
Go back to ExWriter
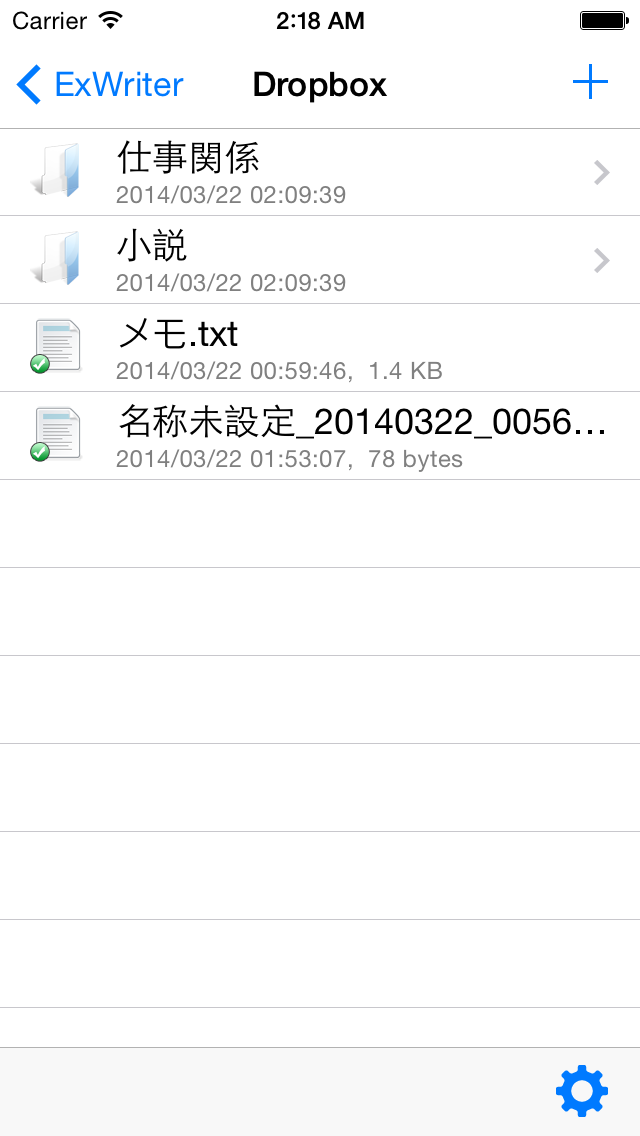pyautogui.click(x=100, y=85)
